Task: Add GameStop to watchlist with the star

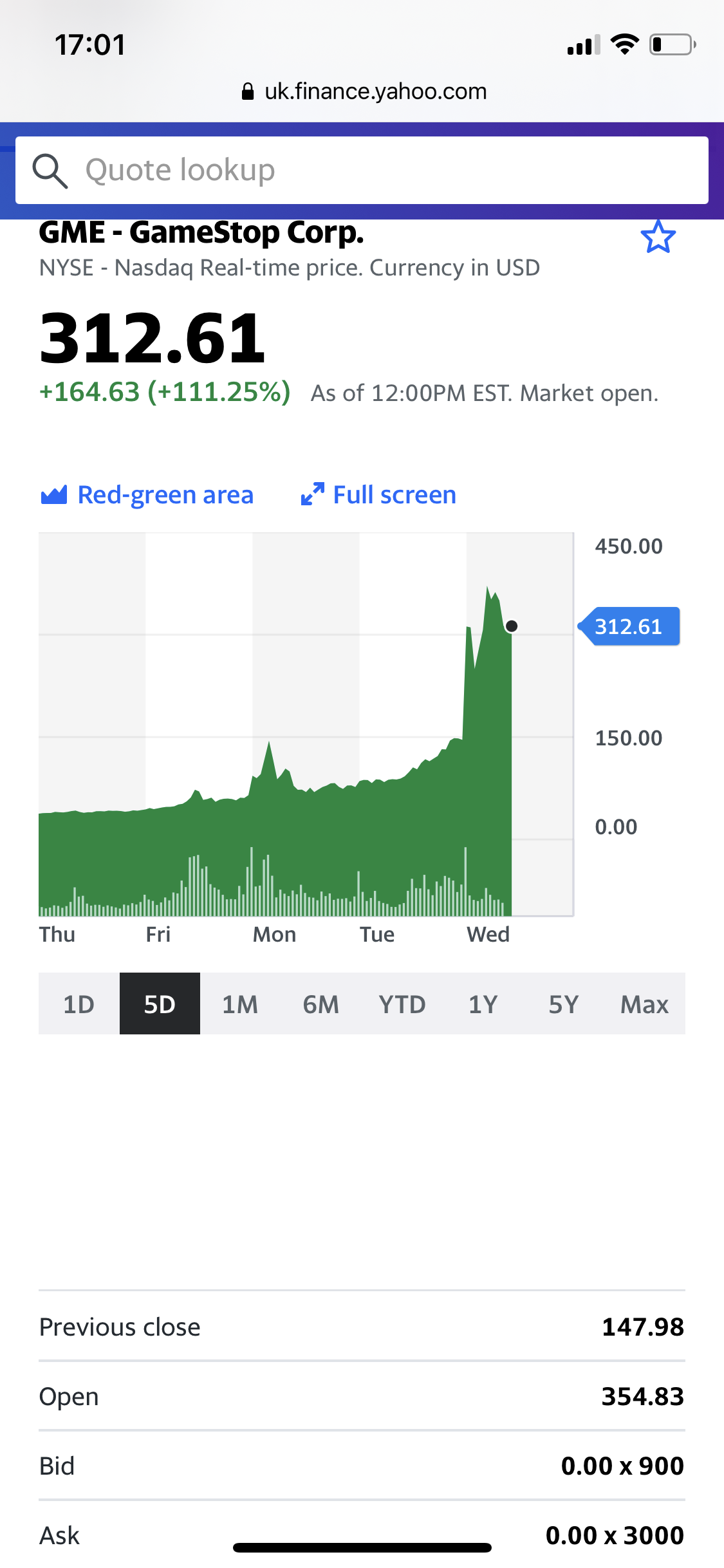Action: [658, 237]
